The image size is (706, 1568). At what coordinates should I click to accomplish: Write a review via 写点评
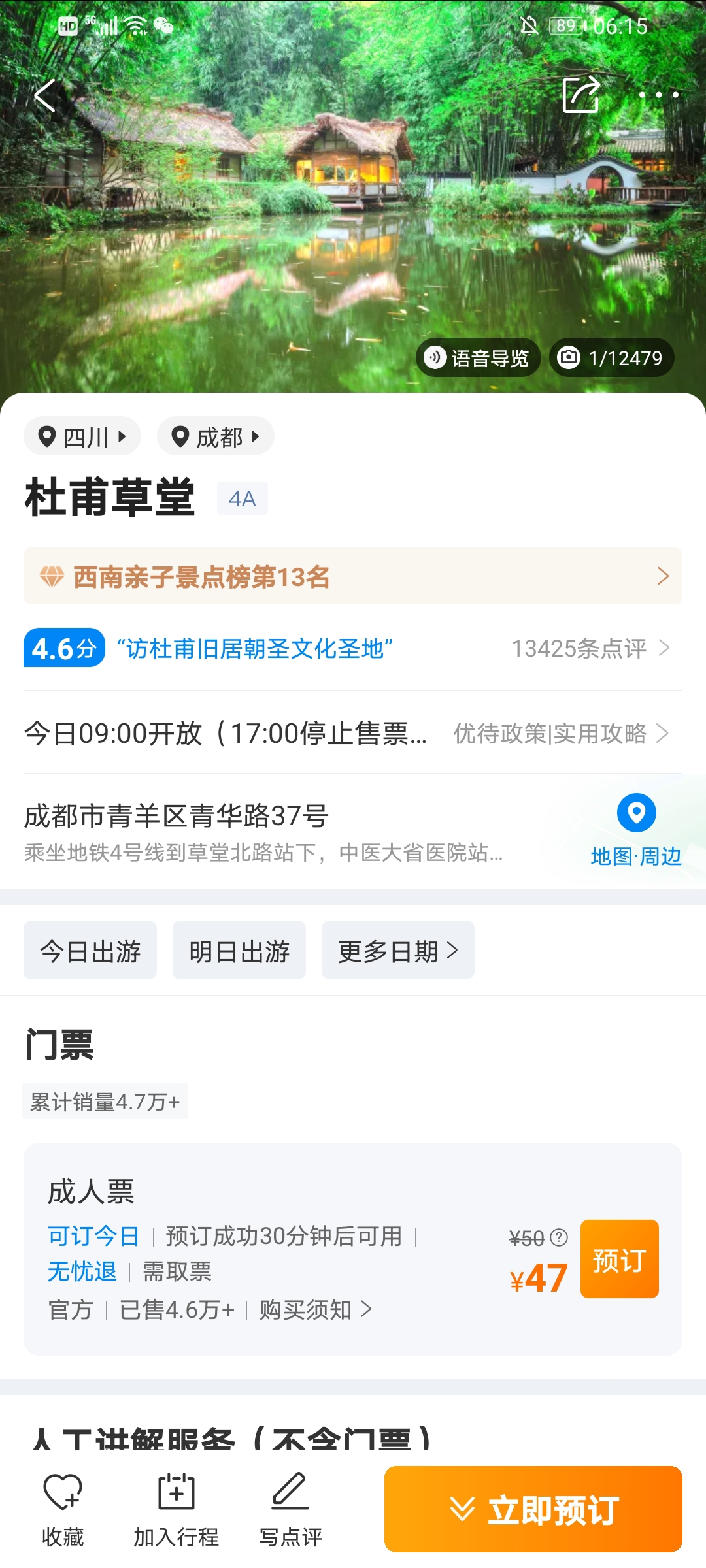pos(290,1509)
